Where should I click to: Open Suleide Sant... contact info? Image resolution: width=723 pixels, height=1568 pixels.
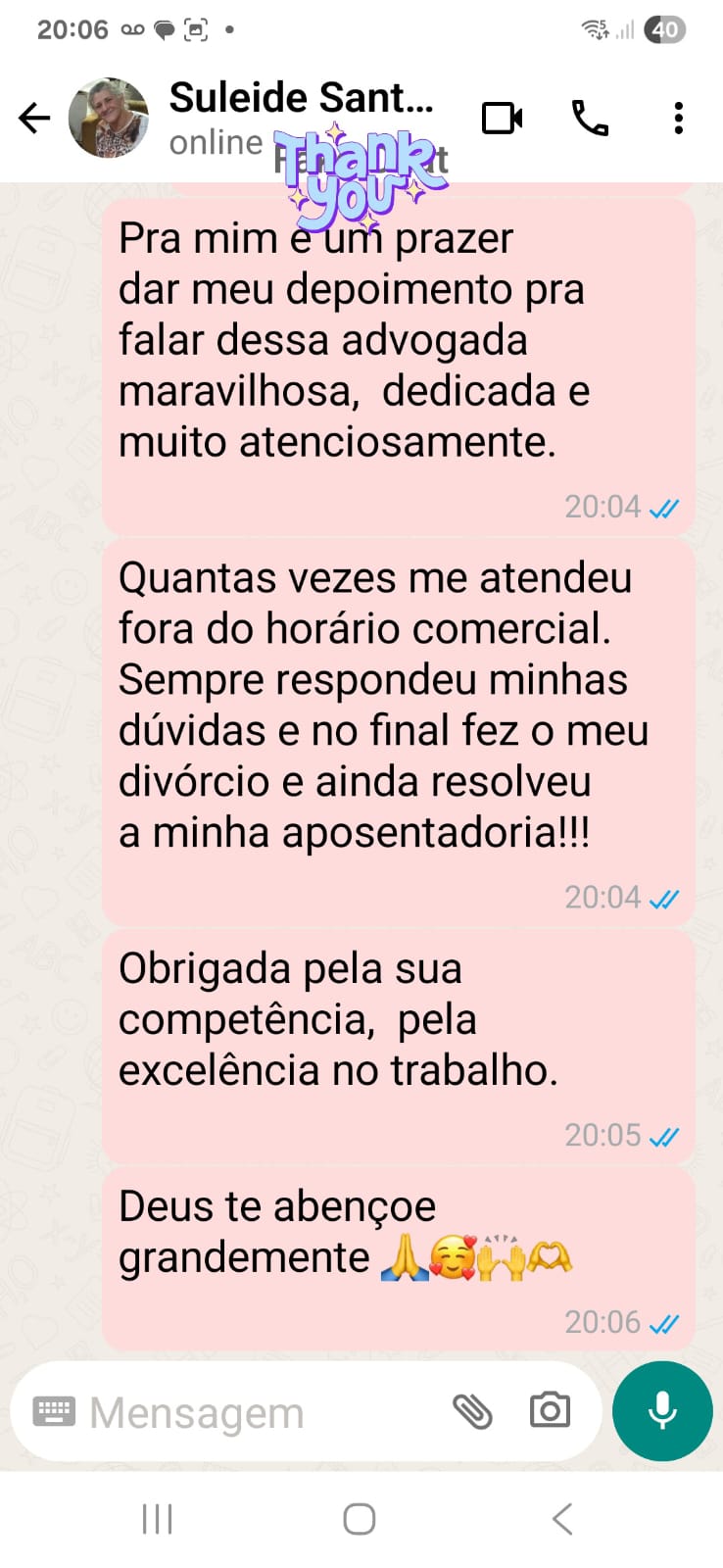click(300, 99)
